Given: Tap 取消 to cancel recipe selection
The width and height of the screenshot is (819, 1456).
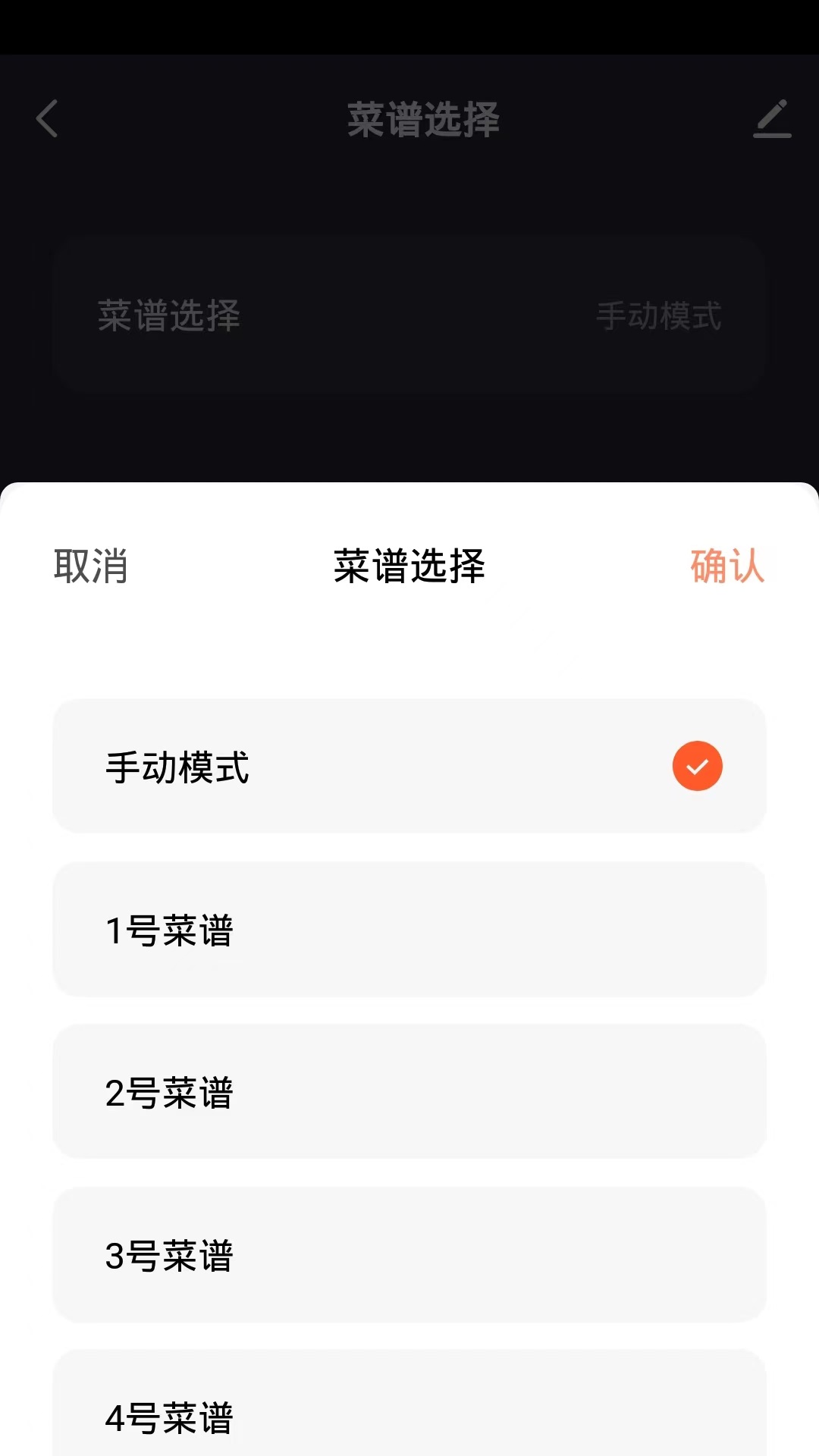Looking at the screenshot, I should click(x=90, y=566).
